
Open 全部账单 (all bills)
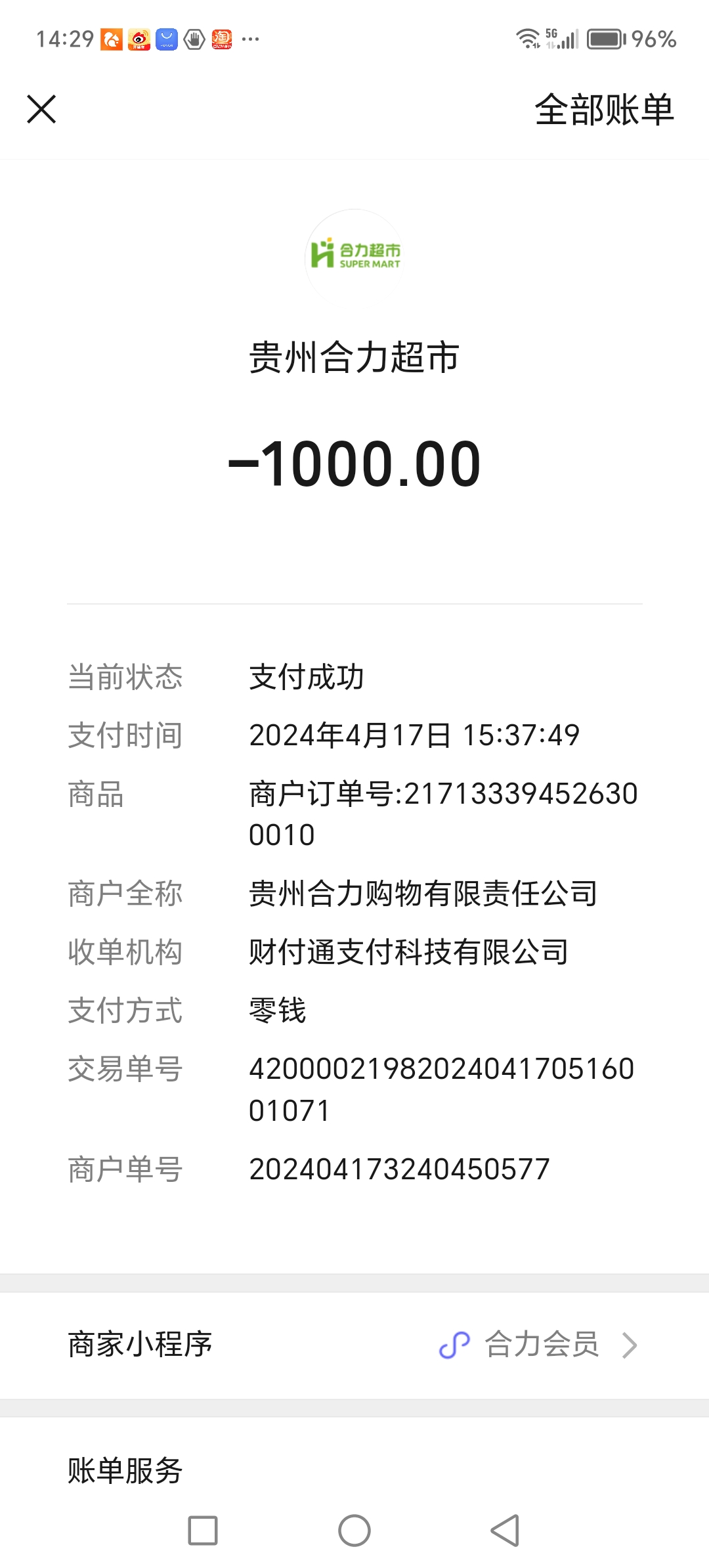click(604, 110)
